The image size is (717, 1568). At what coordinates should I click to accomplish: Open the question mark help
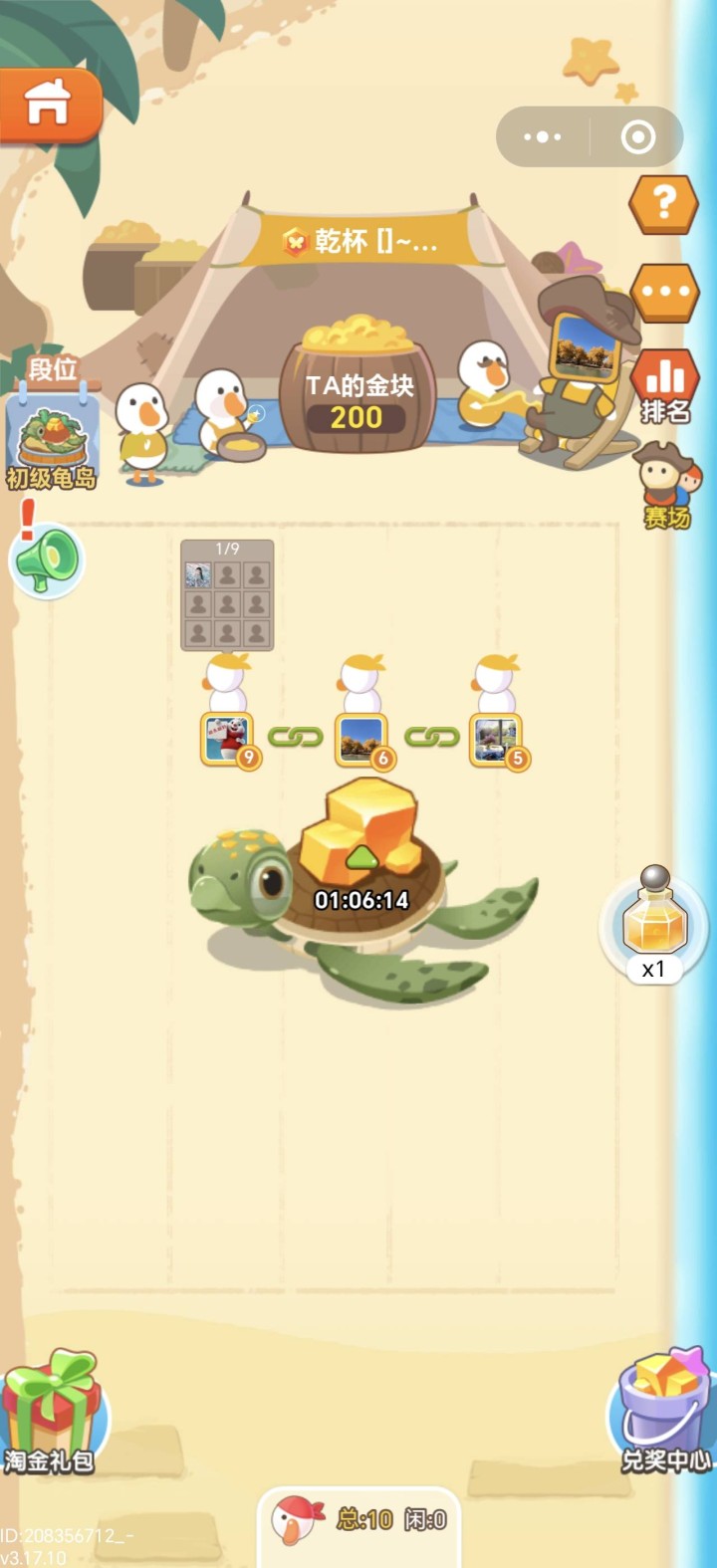[x=663, y=204]
